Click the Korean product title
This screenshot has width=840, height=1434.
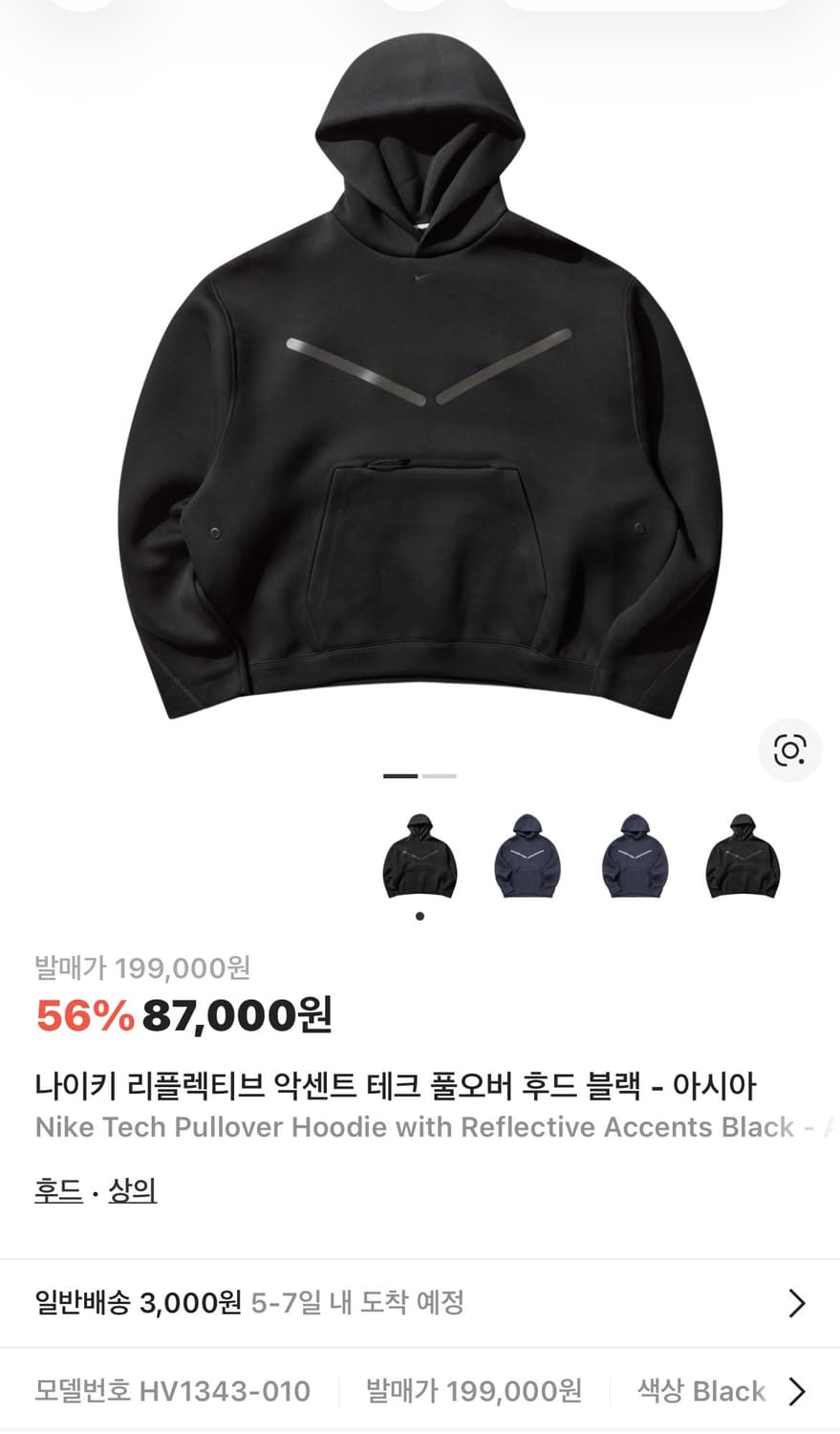[x=395, y=1085]
